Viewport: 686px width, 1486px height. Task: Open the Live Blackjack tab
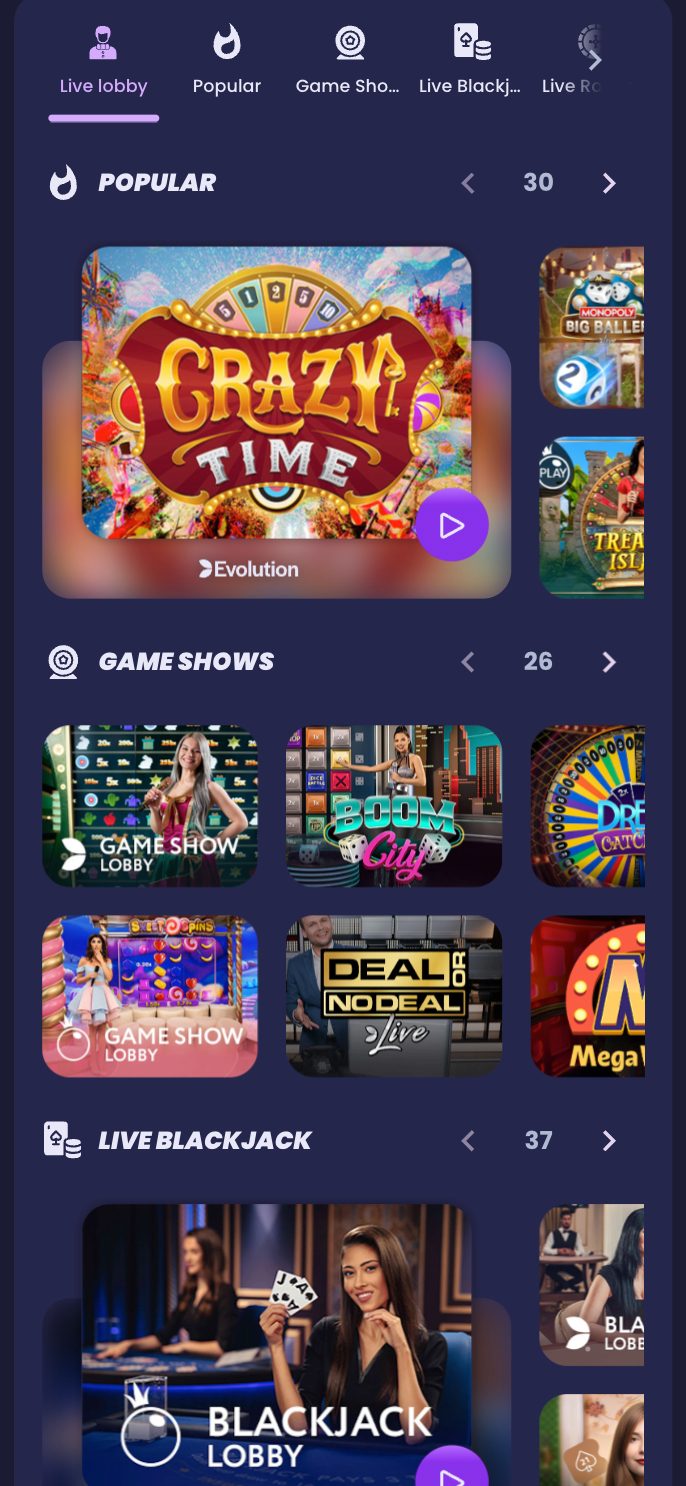[x=469, y=61]
